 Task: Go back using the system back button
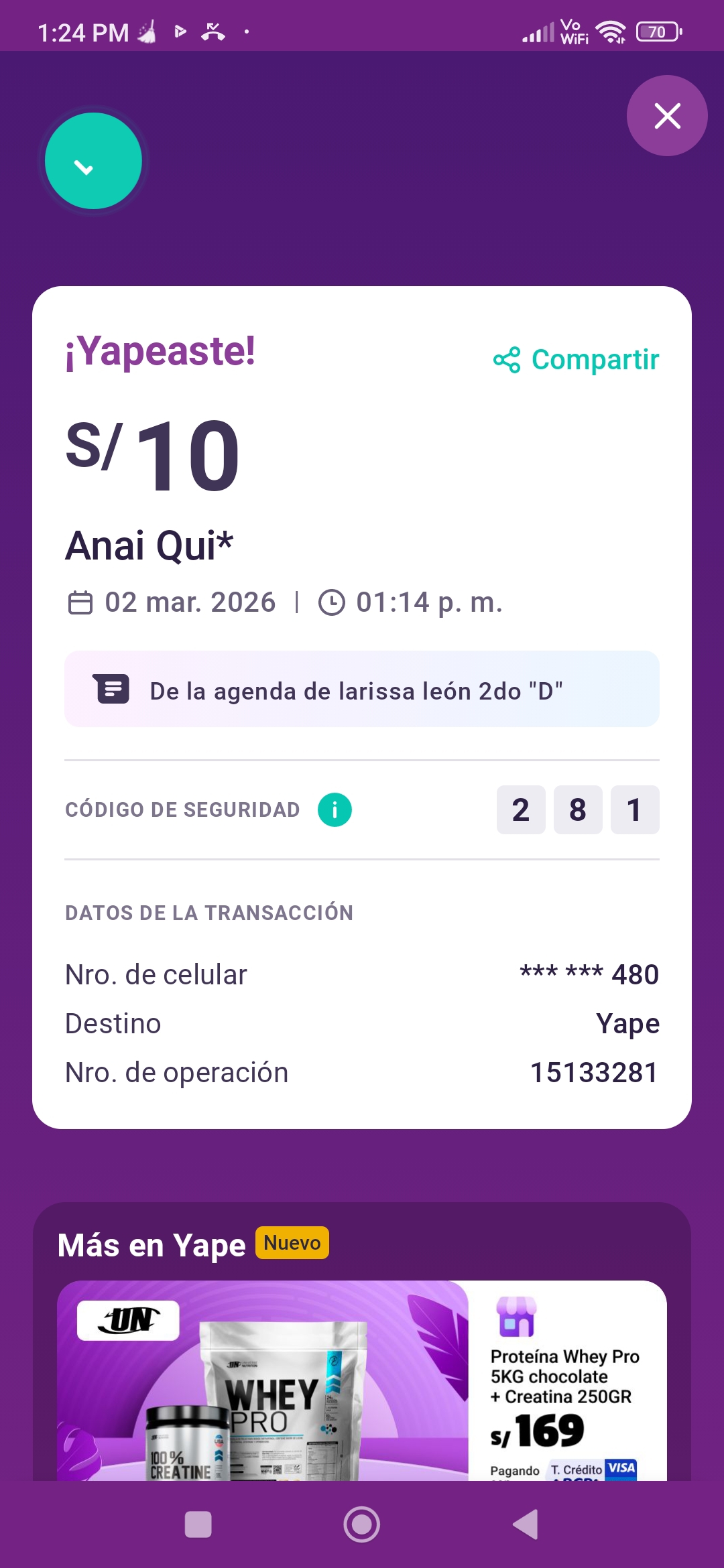[526, 1524]
